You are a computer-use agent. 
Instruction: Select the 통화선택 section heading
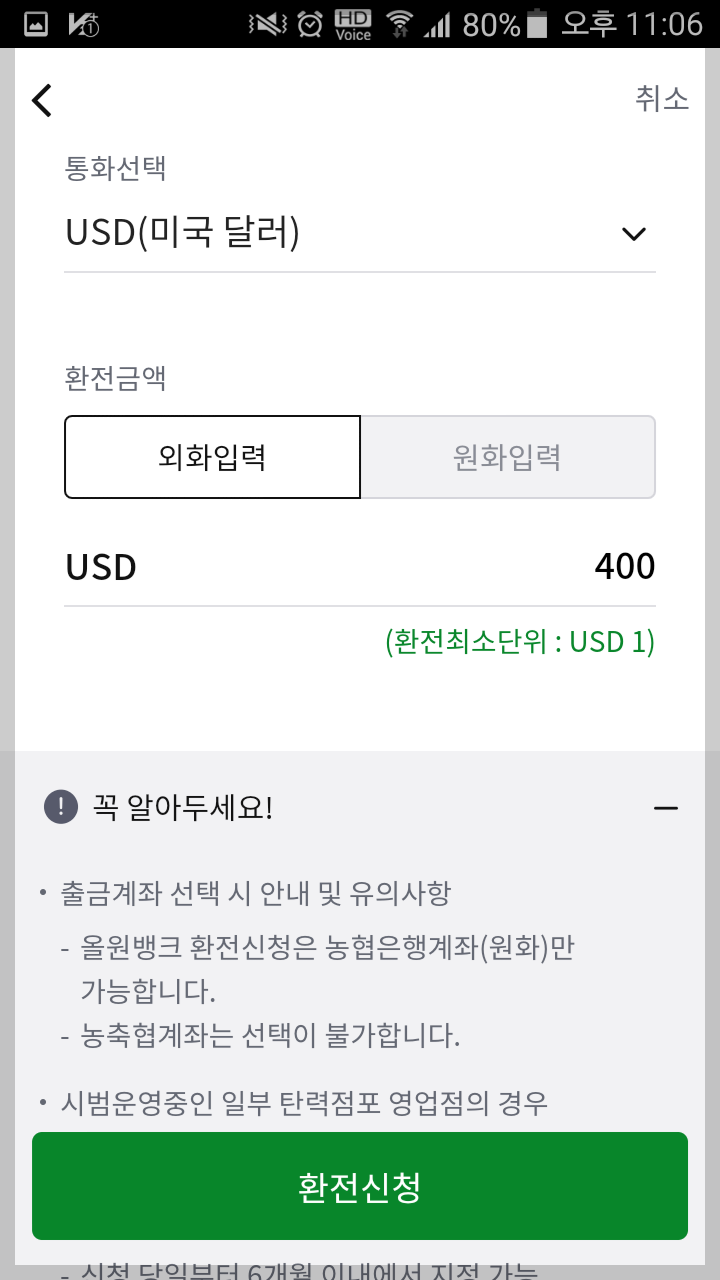114,169
